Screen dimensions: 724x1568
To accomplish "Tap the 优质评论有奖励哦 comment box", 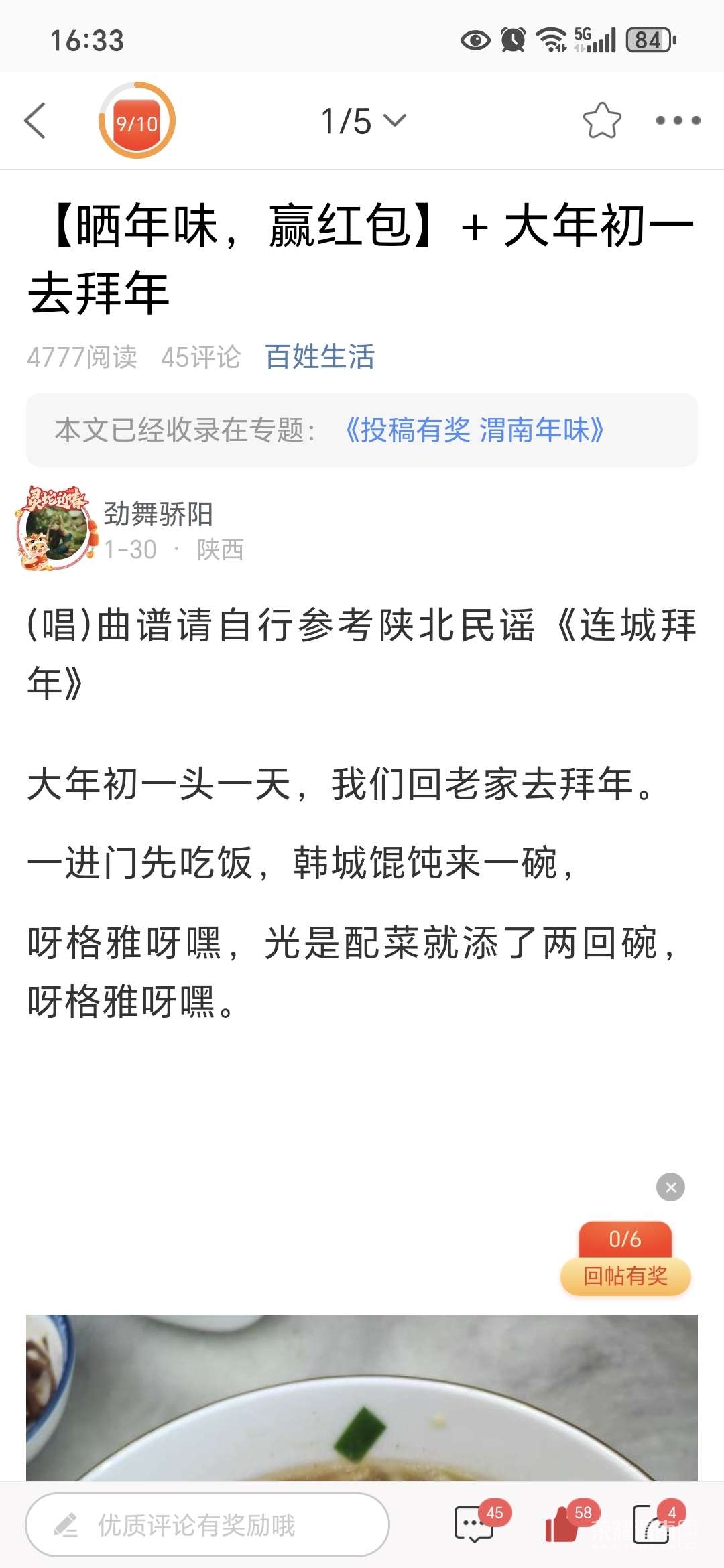I will point(208,1525).
